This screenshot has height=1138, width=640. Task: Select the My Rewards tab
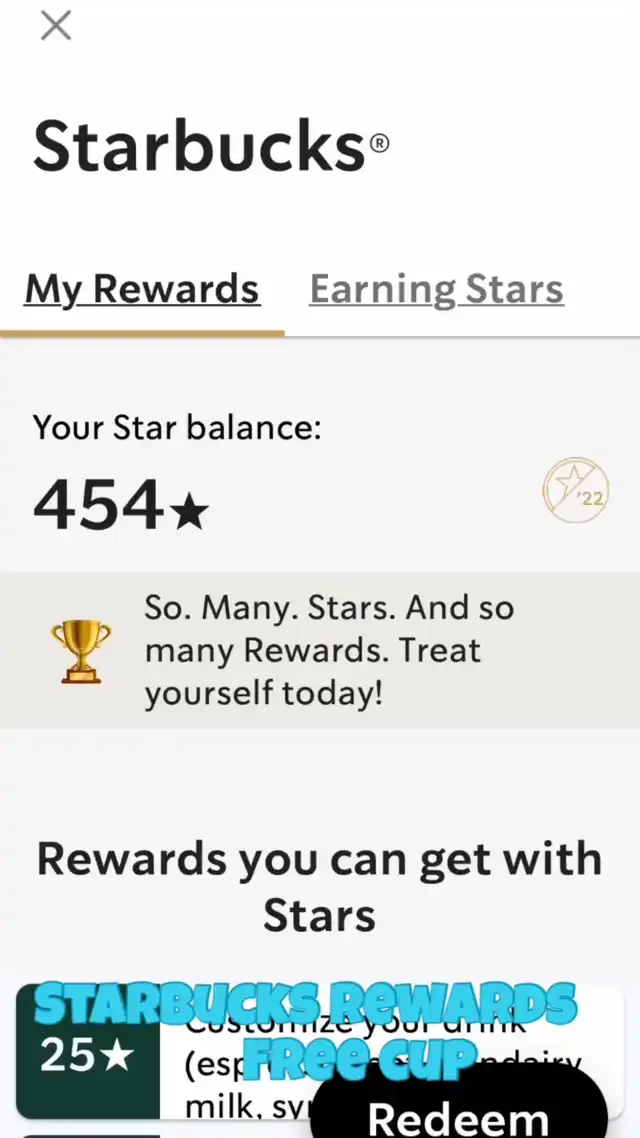(142, 289)
